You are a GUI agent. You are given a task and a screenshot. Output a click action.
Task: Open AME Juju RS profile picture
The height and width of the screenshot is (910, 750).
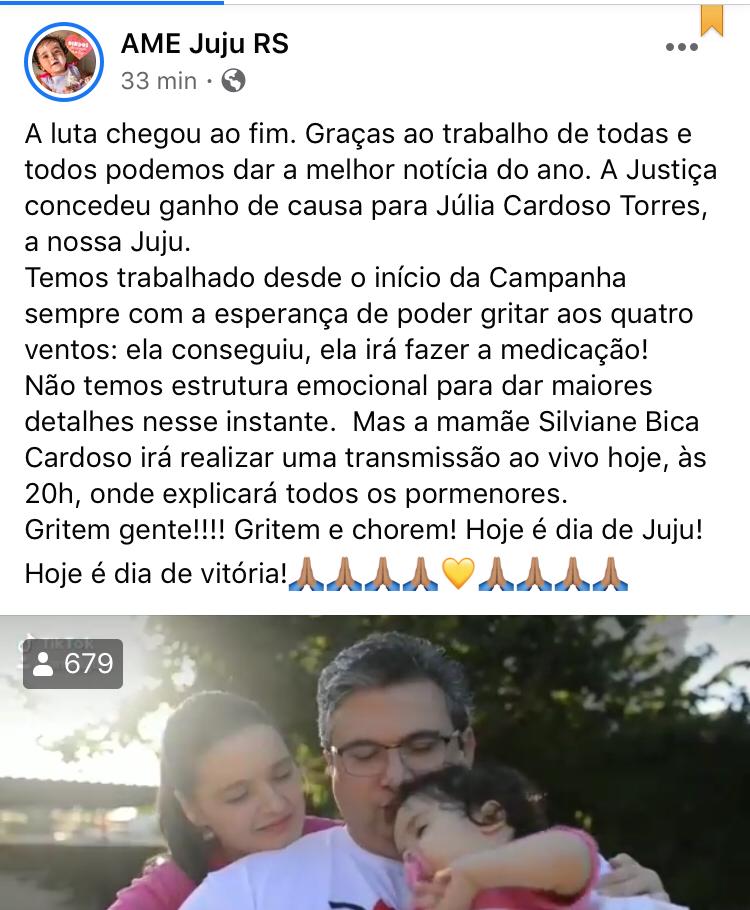click(62, 61)
